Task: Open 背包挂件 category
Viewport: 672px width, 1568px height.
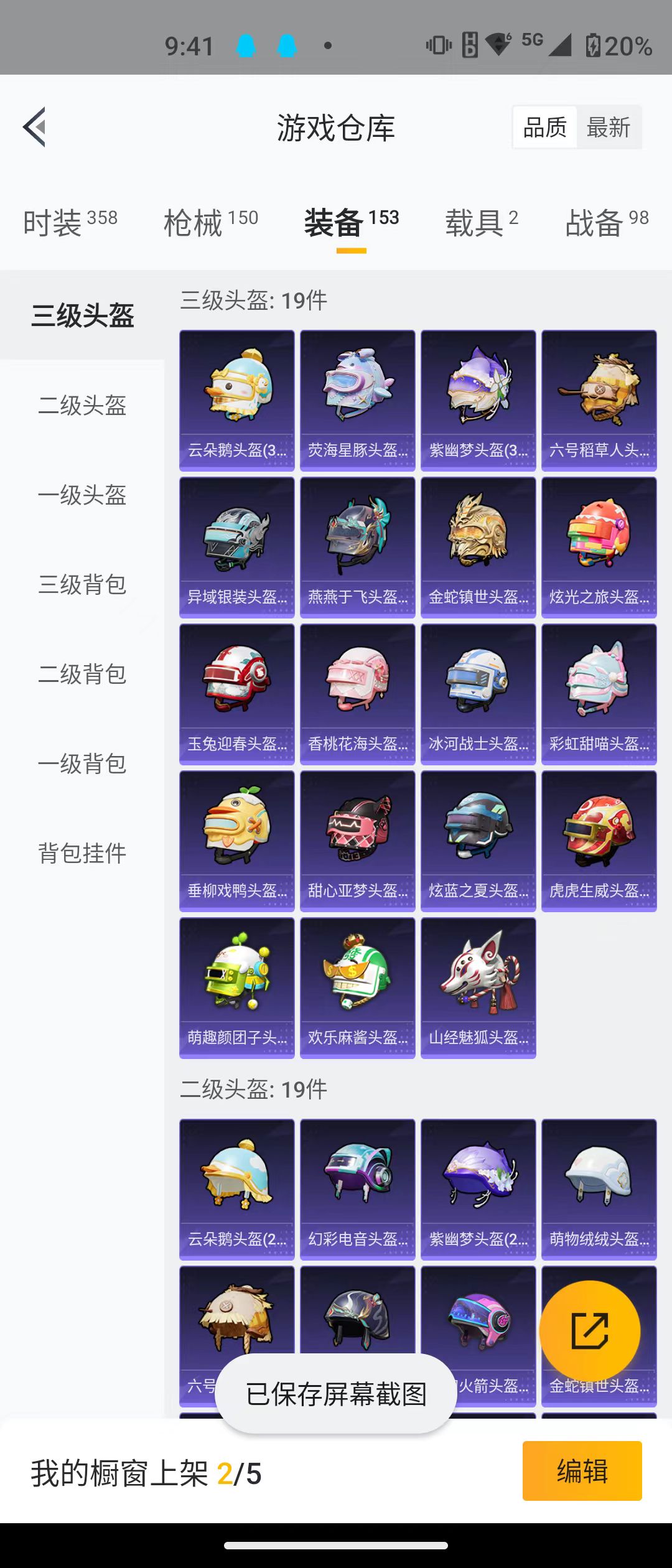Action: (x=82, y=854)
